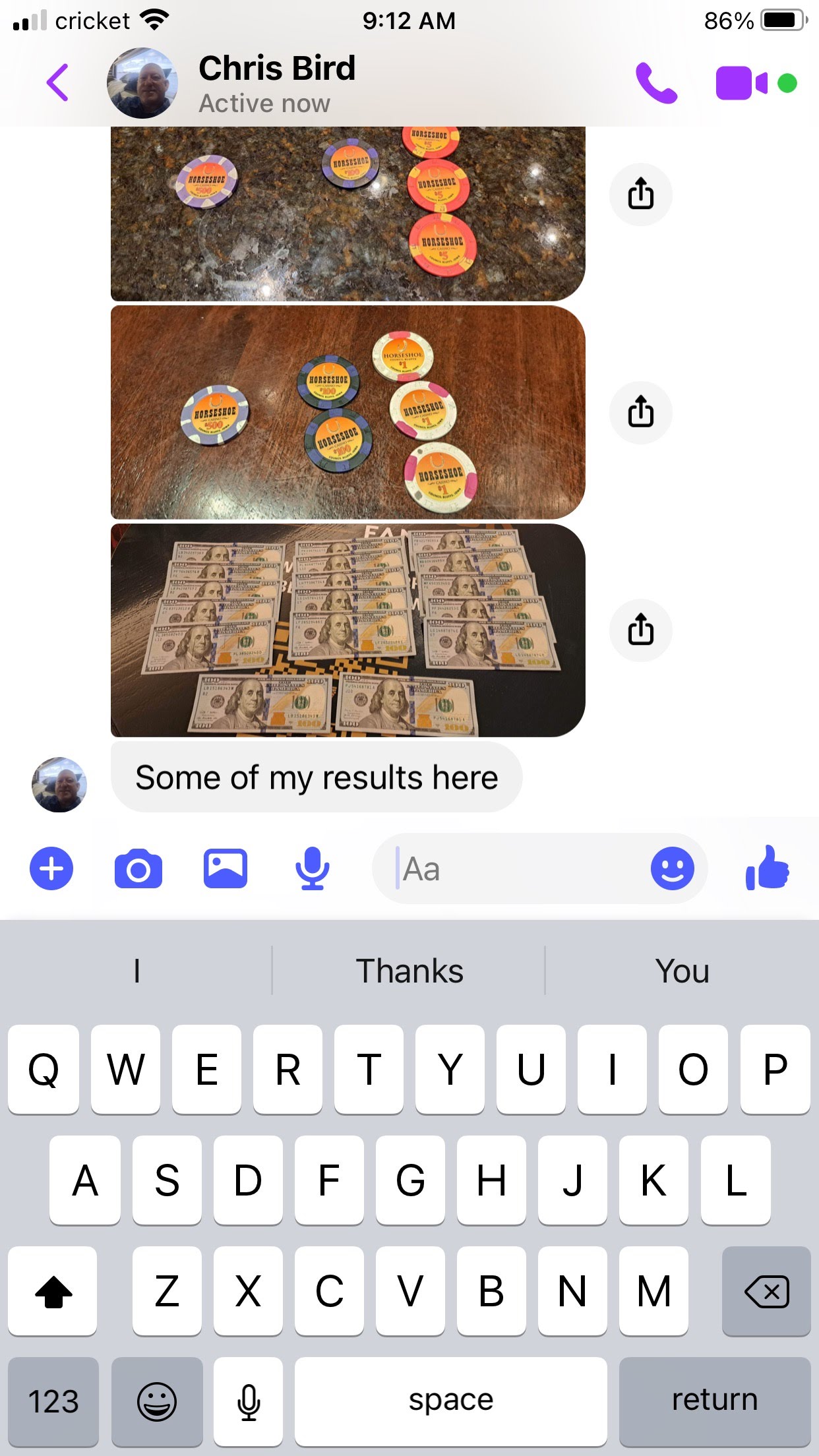The width and height of the screenshot is (819, 1456).
Task: Share the chips photo on granite counter
Action: (x=640, y=194)
